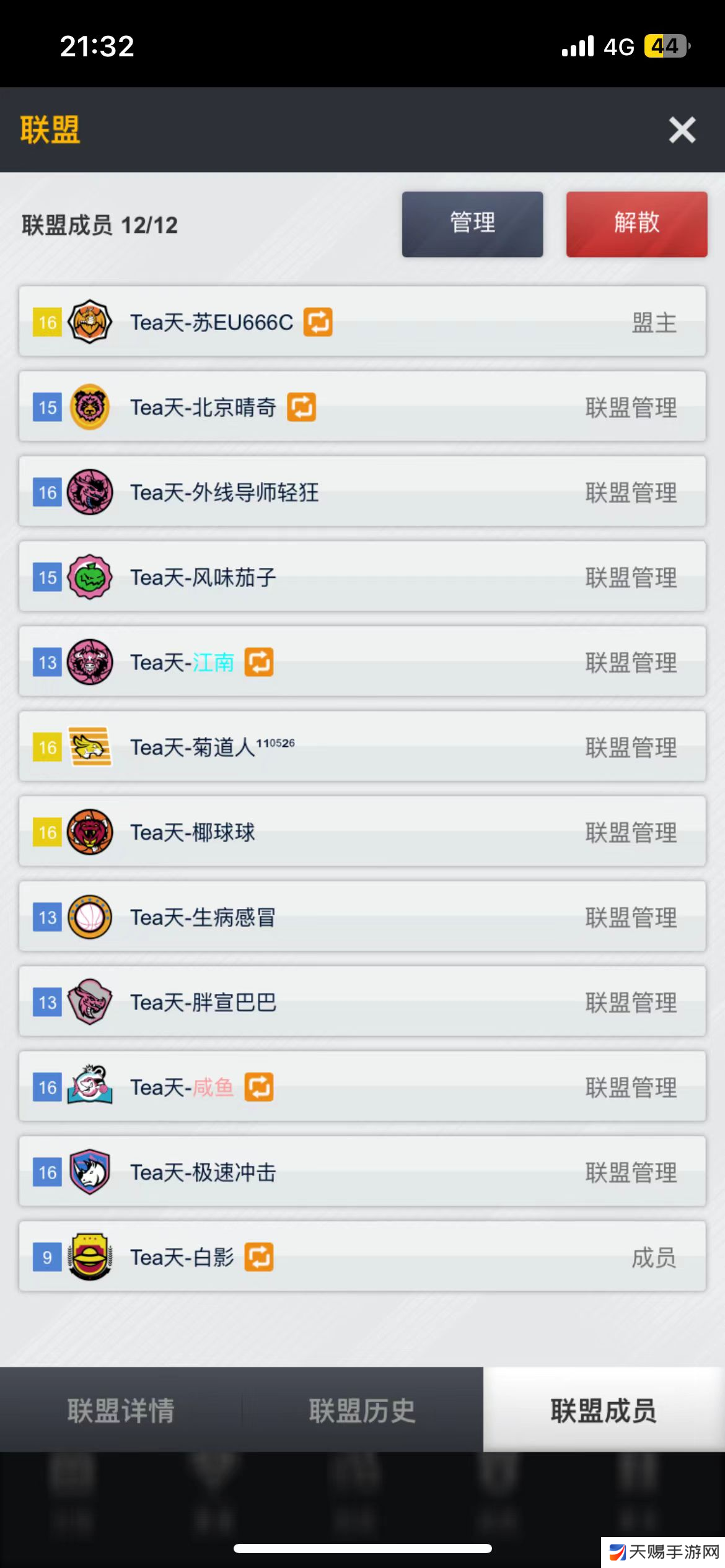Switch to the 联盟详情 tab
This screenshot has height=1568, width=725.
(121, 1410)
